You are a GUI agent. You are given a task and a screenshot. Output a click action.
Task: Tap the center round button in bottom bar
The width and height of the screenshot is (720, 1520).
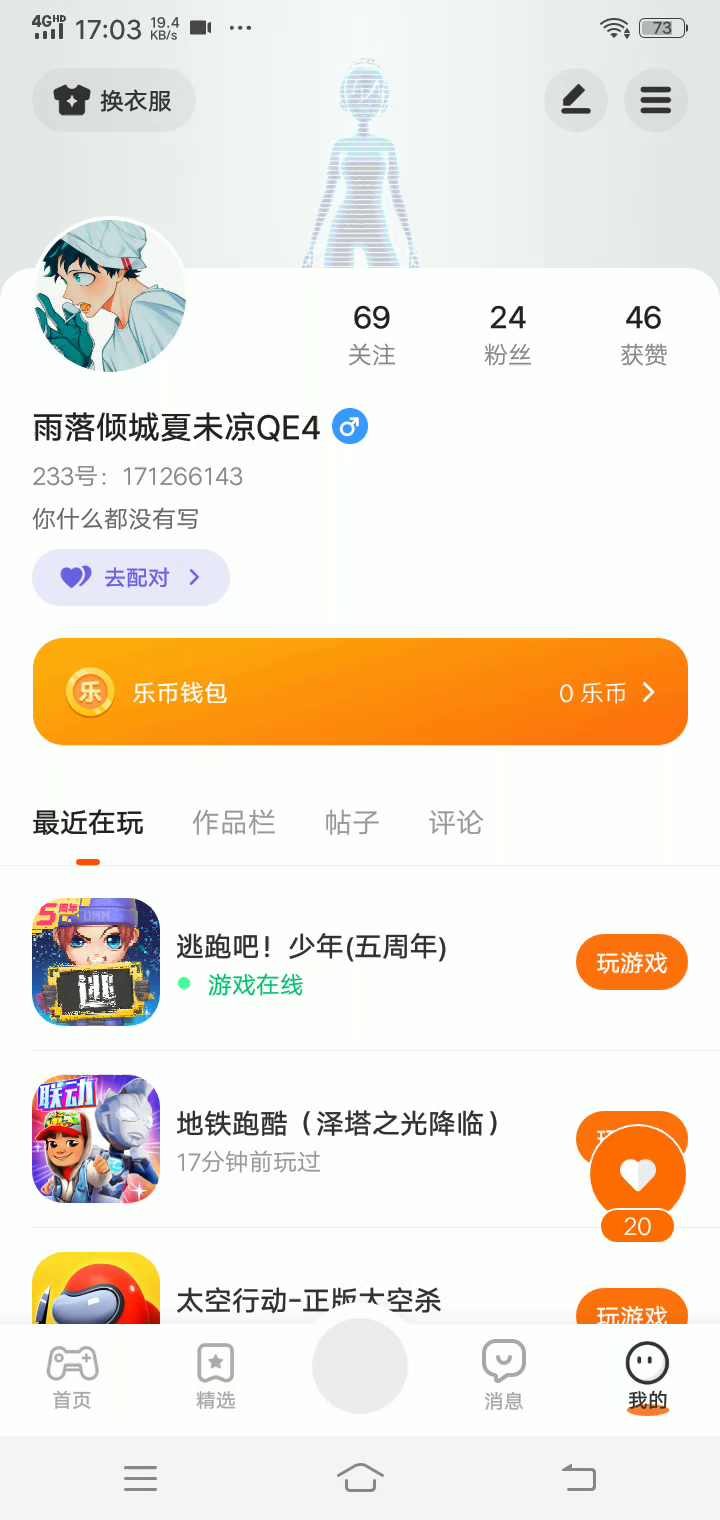pos(360,1364)
